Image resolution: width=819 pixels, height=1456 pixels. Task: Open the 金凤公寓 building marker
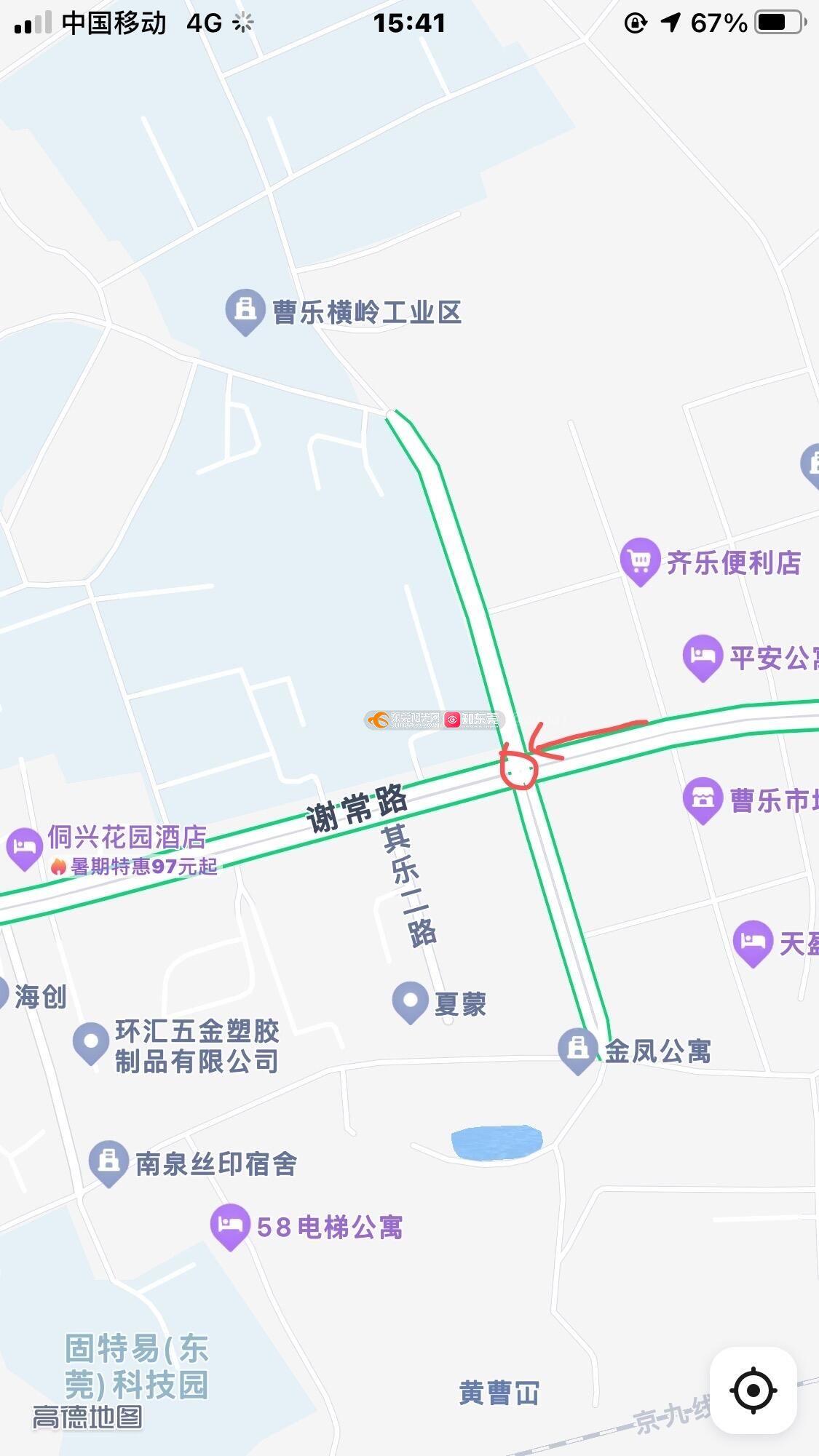click(577, 1051)
